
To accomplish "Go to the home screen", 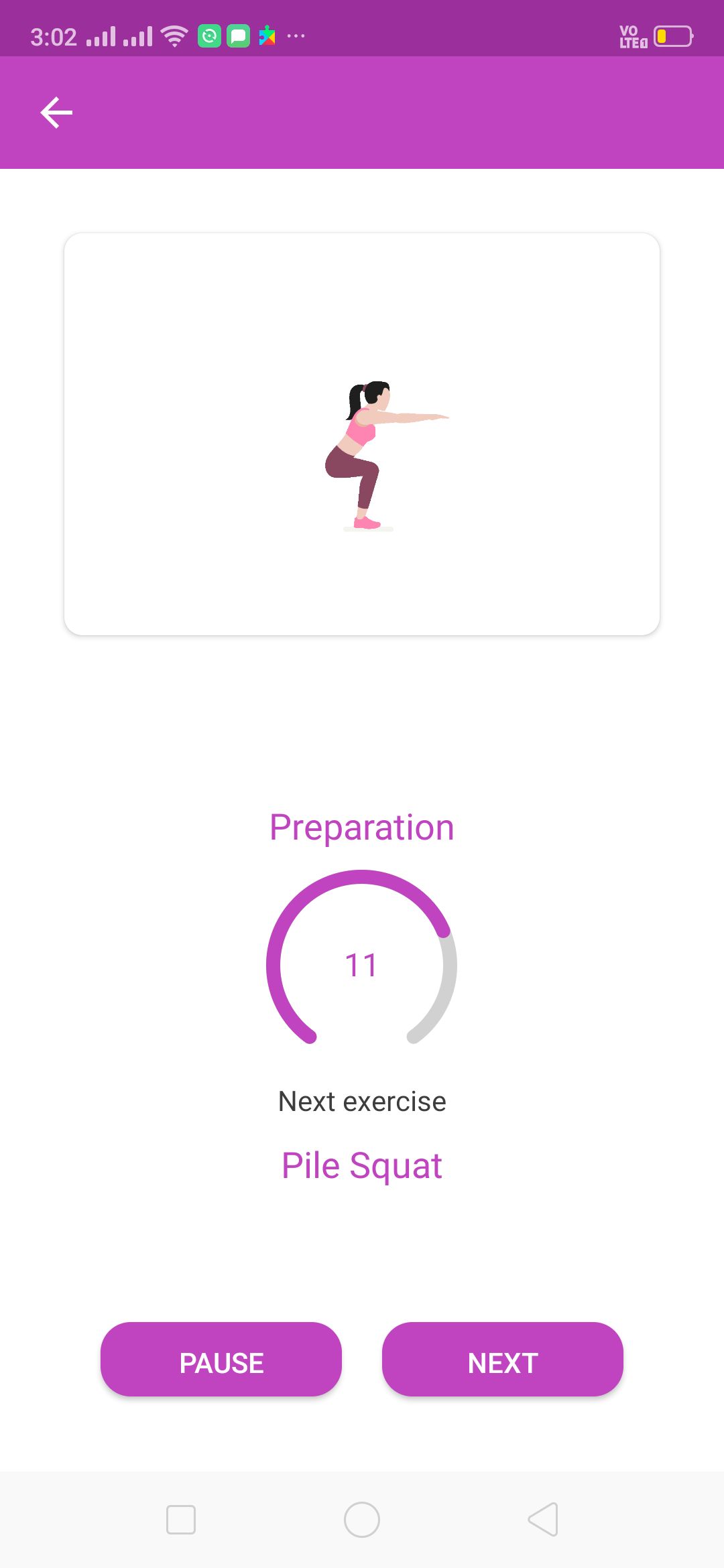I will 362,1519.
